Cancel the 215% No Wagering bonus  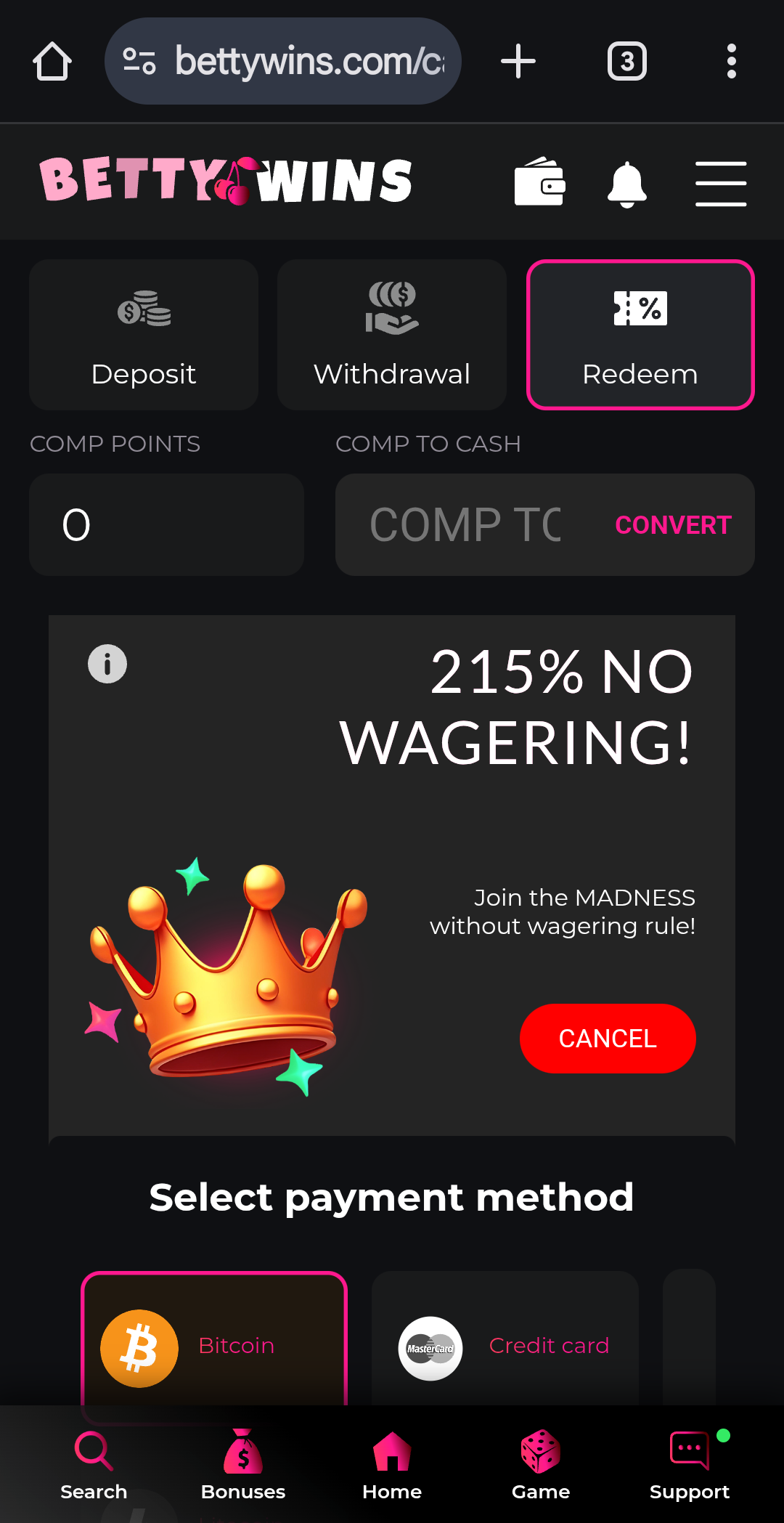(x=608, y=1038)
